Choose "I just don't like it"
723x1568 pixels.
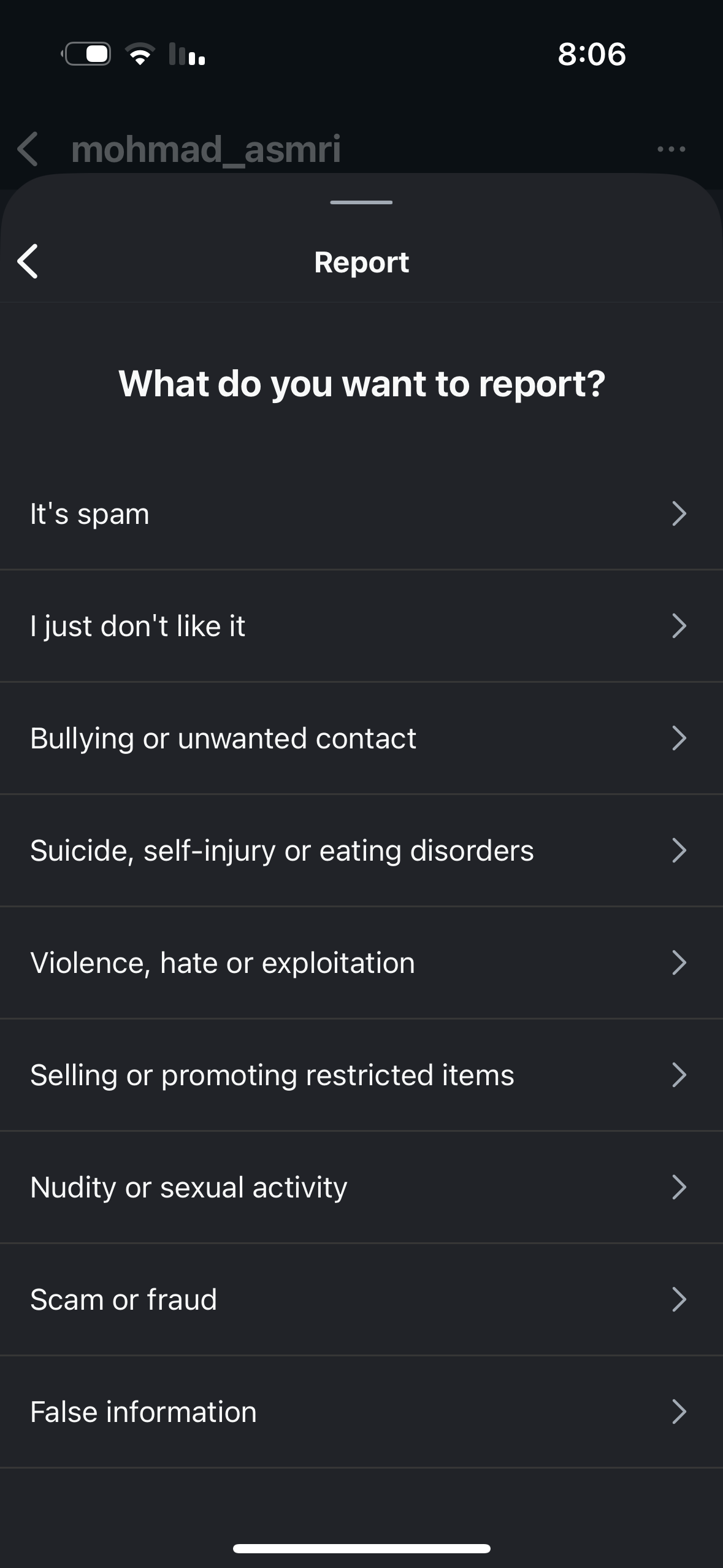click(x=361, y=626)
